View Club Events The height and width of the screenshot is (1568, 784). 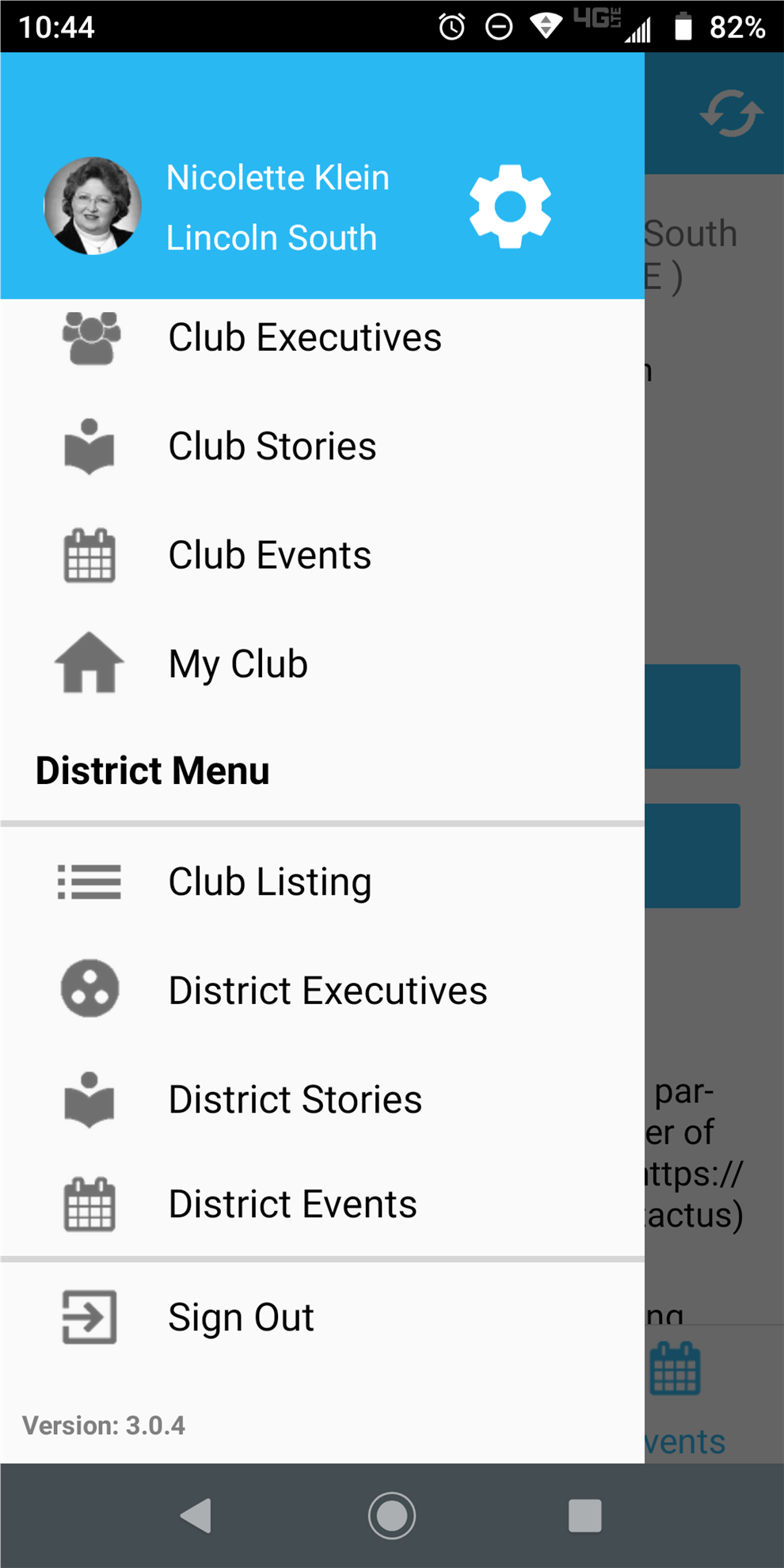tap(269, 555)
